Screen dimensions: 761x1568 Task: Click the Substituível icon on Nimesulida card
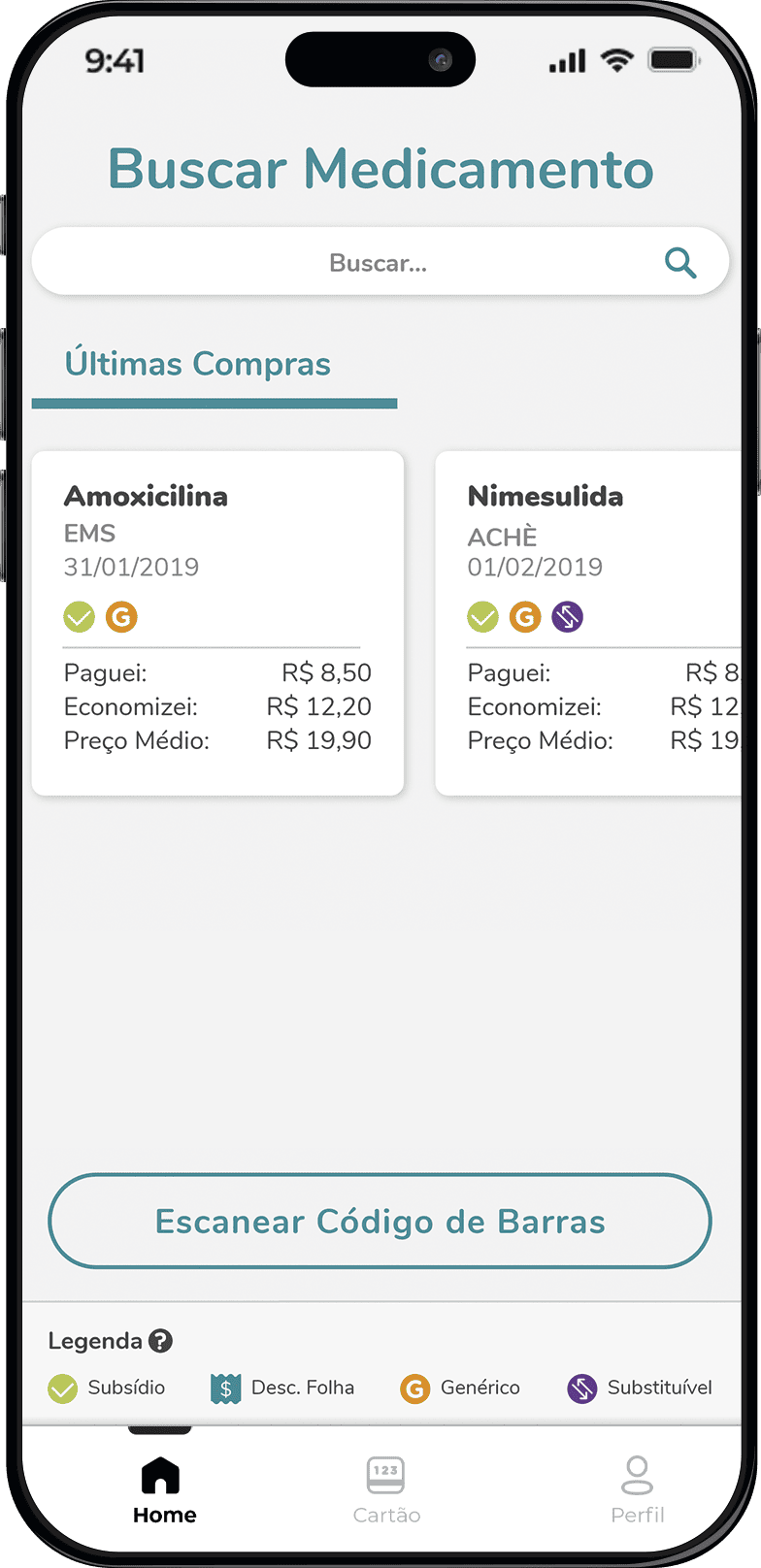568,616
